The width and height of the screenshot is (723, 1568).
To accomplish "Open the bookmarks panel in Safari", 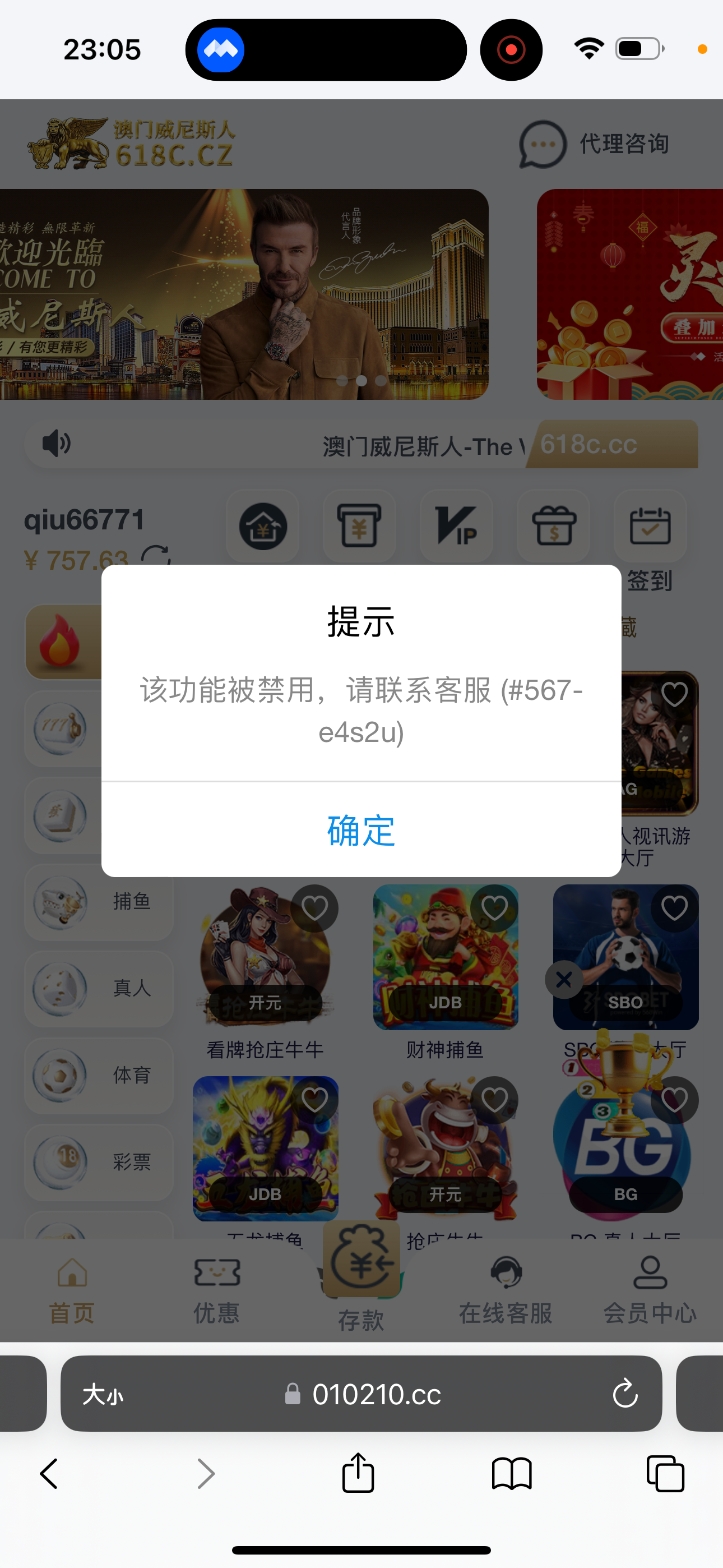I will 511,1474.
